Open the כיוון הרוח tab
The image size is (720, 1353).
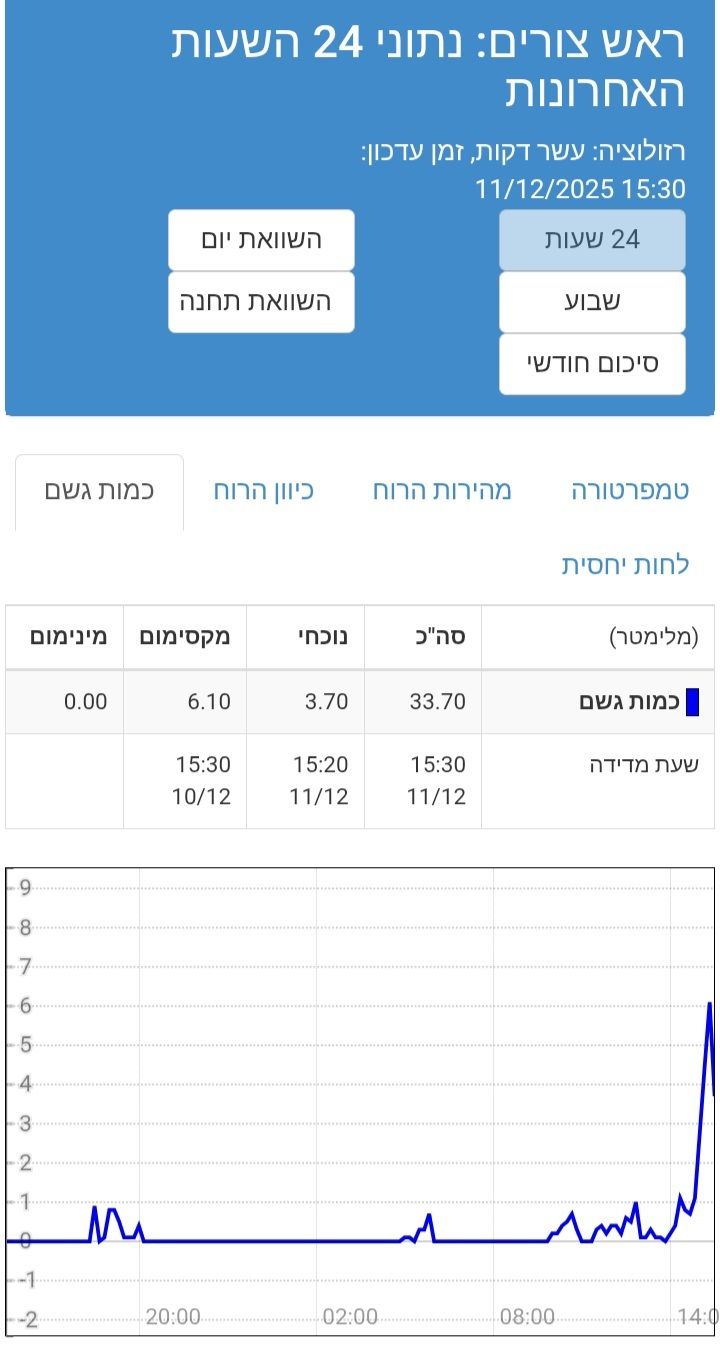(x=264, y=491)
